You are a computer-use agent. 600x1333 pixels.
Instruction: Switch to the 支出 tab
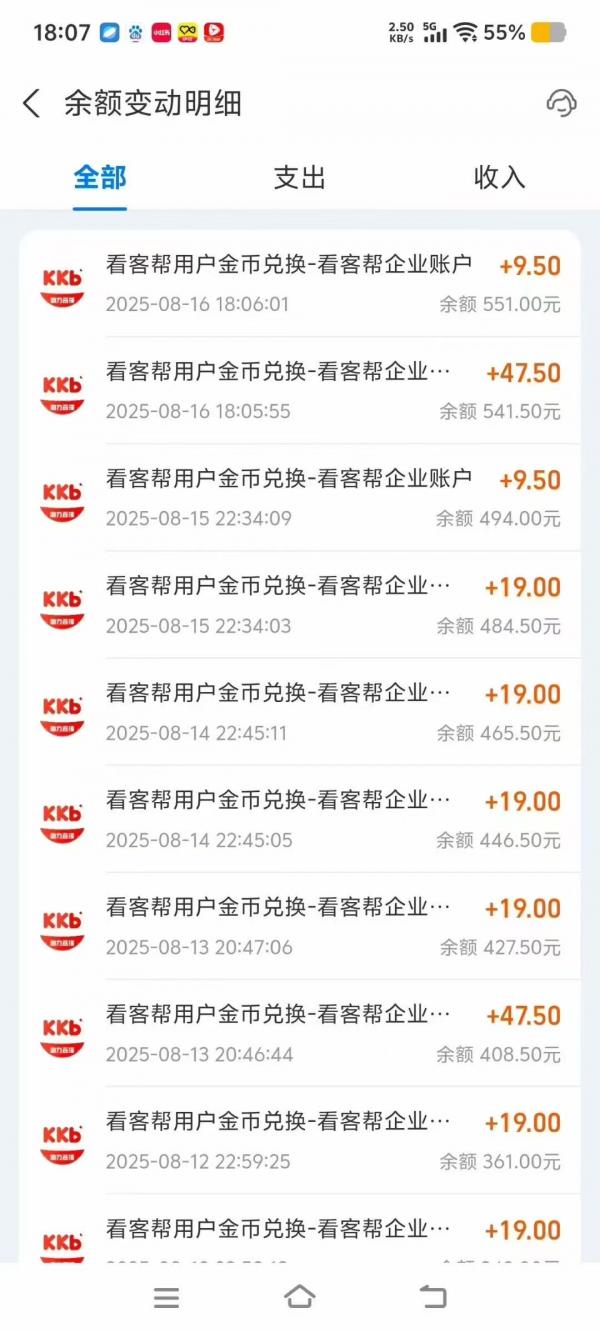[300, 178]
